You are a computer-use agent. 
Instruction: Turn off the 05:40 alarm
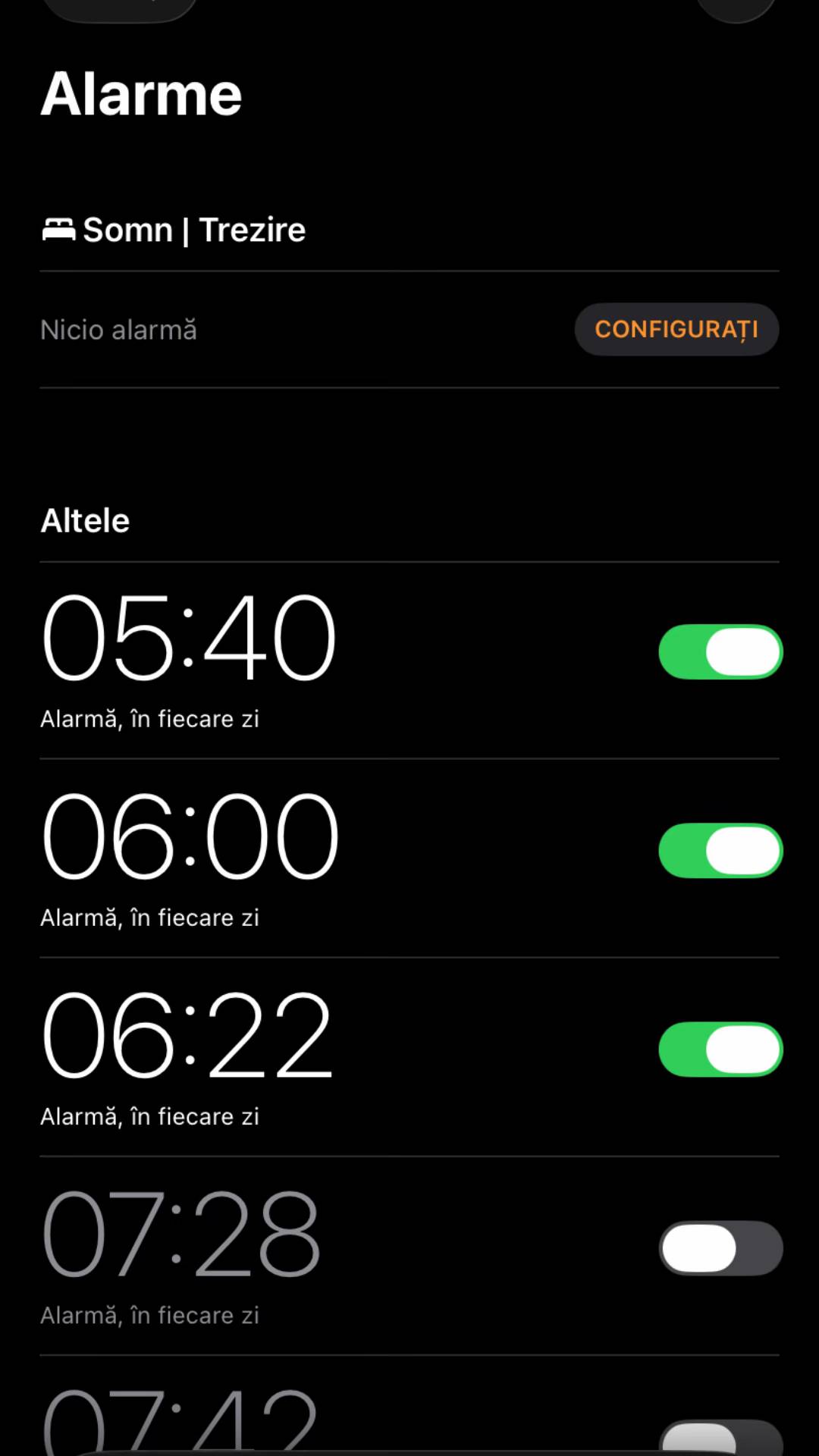point(720,652)
